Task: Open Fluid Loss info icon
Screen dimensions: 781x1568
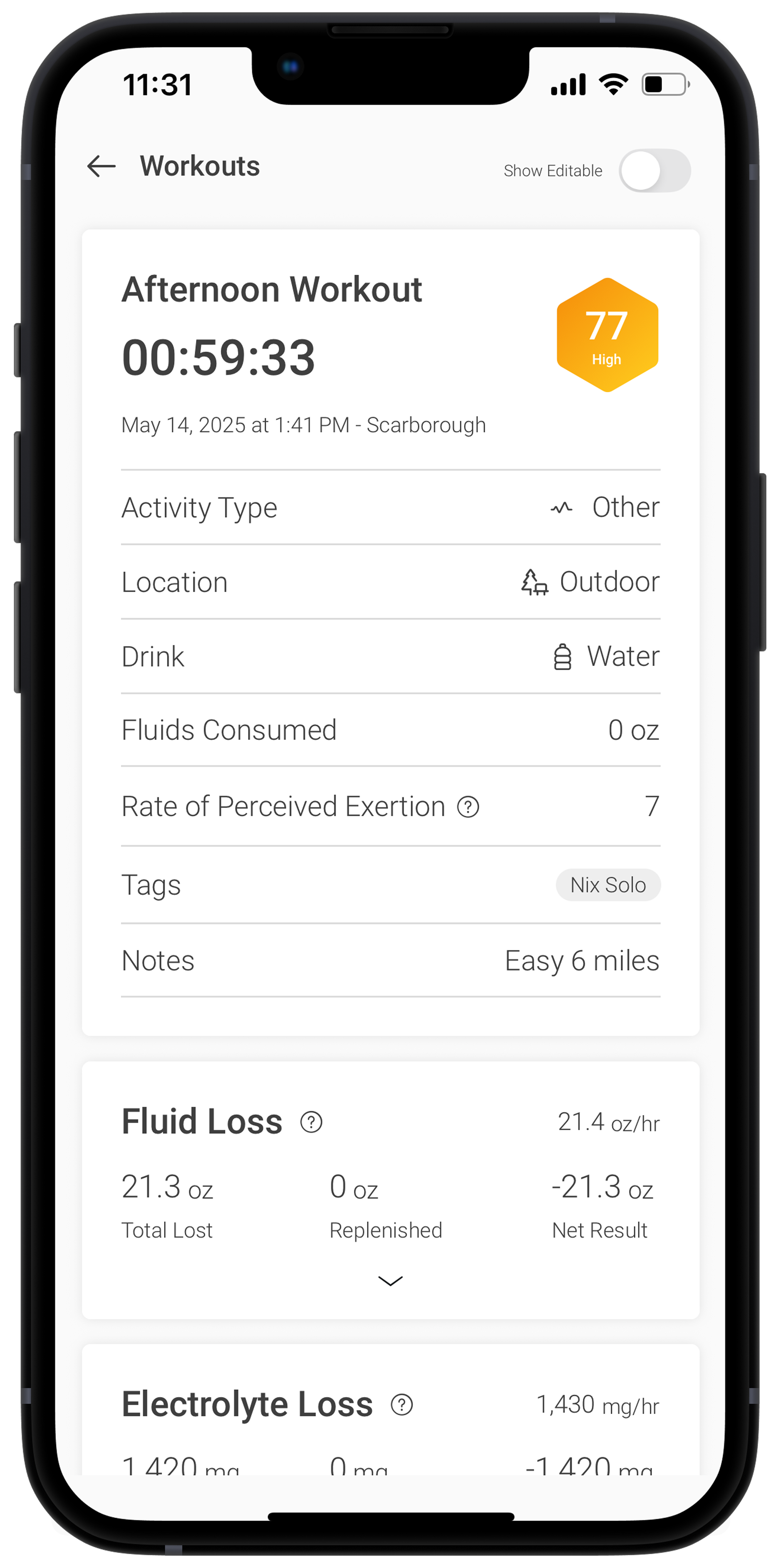Action: 311,1122
